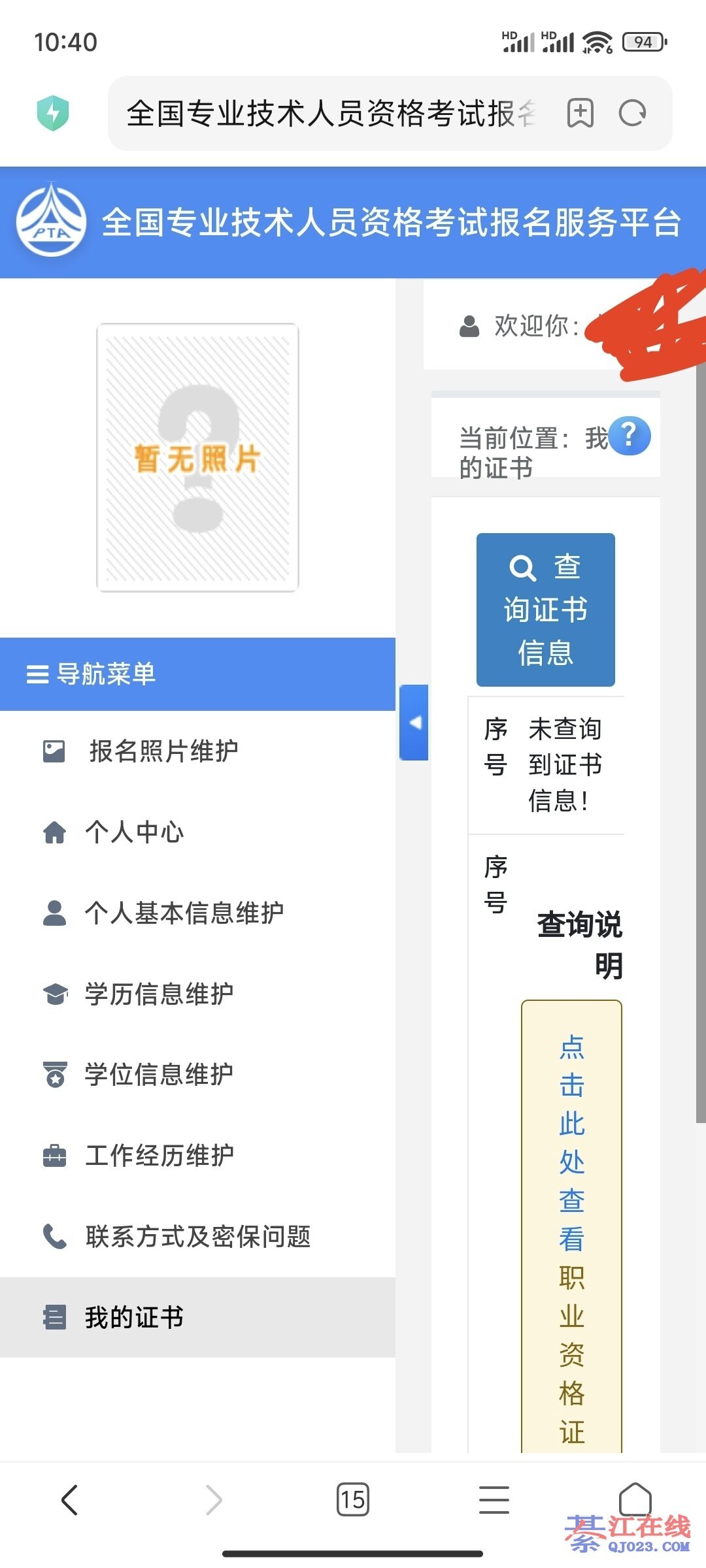Tap the browser address bar

(x=330, y=114)
